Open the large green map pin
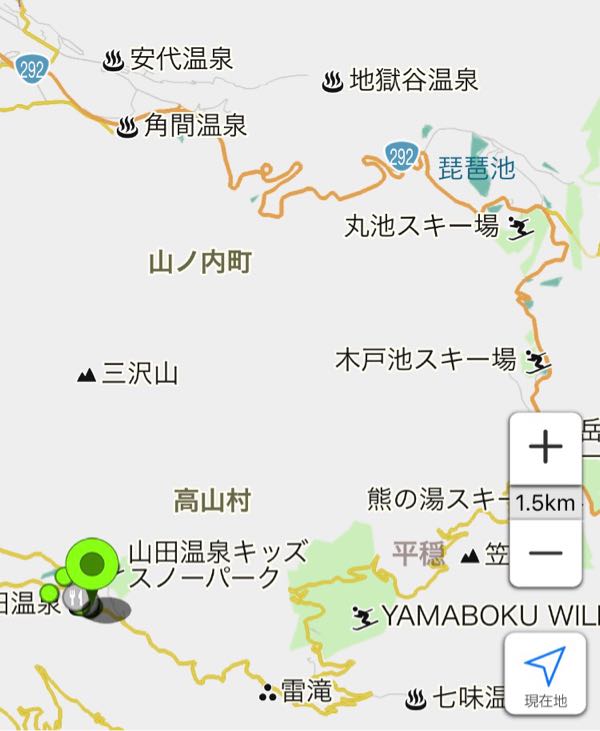The width and height of the screenshot is (600, 731). [92, 565]
